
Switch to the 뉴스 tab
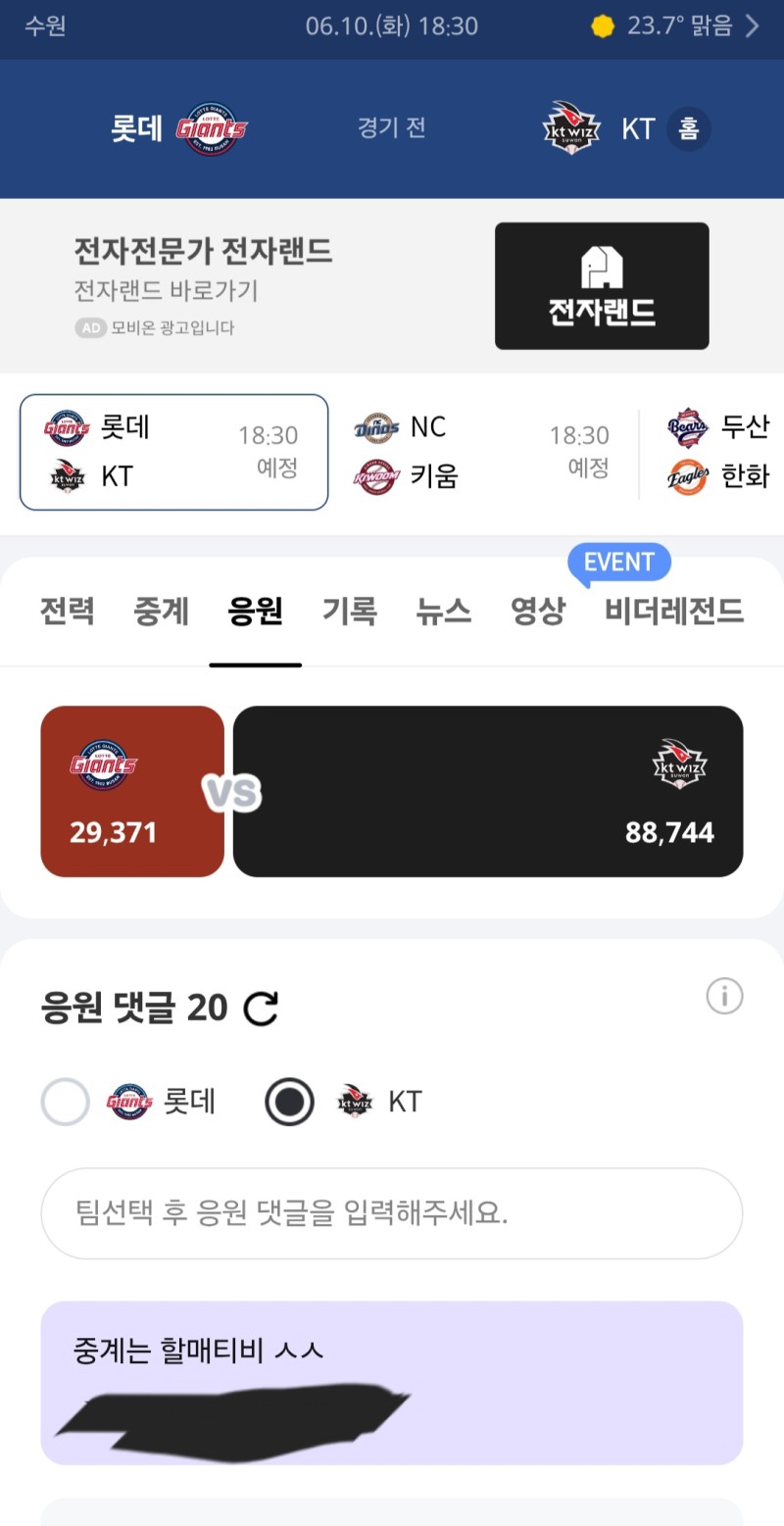[x=443, y=612]
